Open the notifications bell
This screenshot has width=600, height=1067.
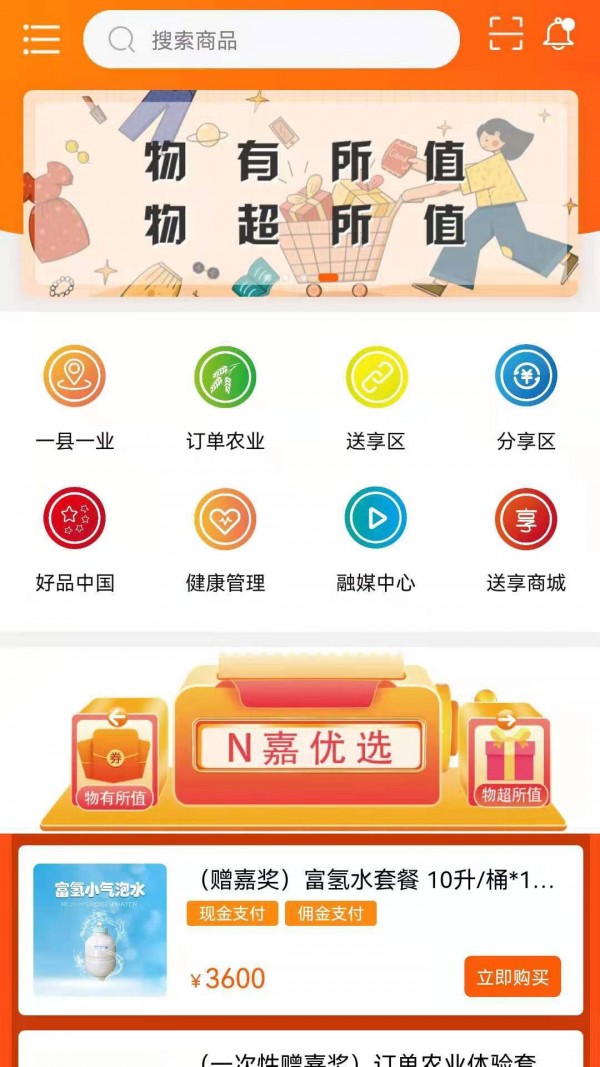[558, 34]
